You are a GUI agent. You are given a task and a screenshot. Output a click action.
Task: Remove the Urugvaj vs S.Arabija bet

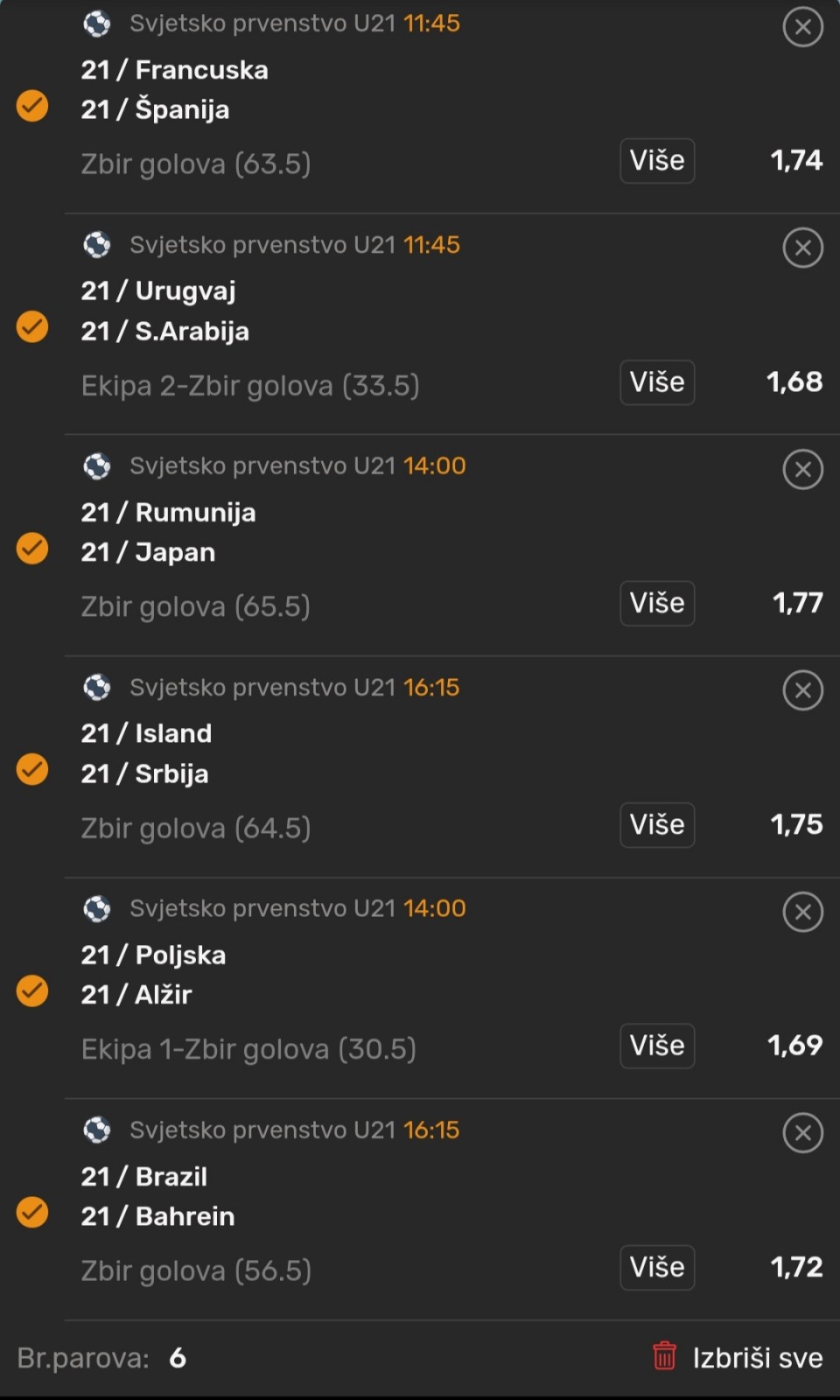coord(802,248)
